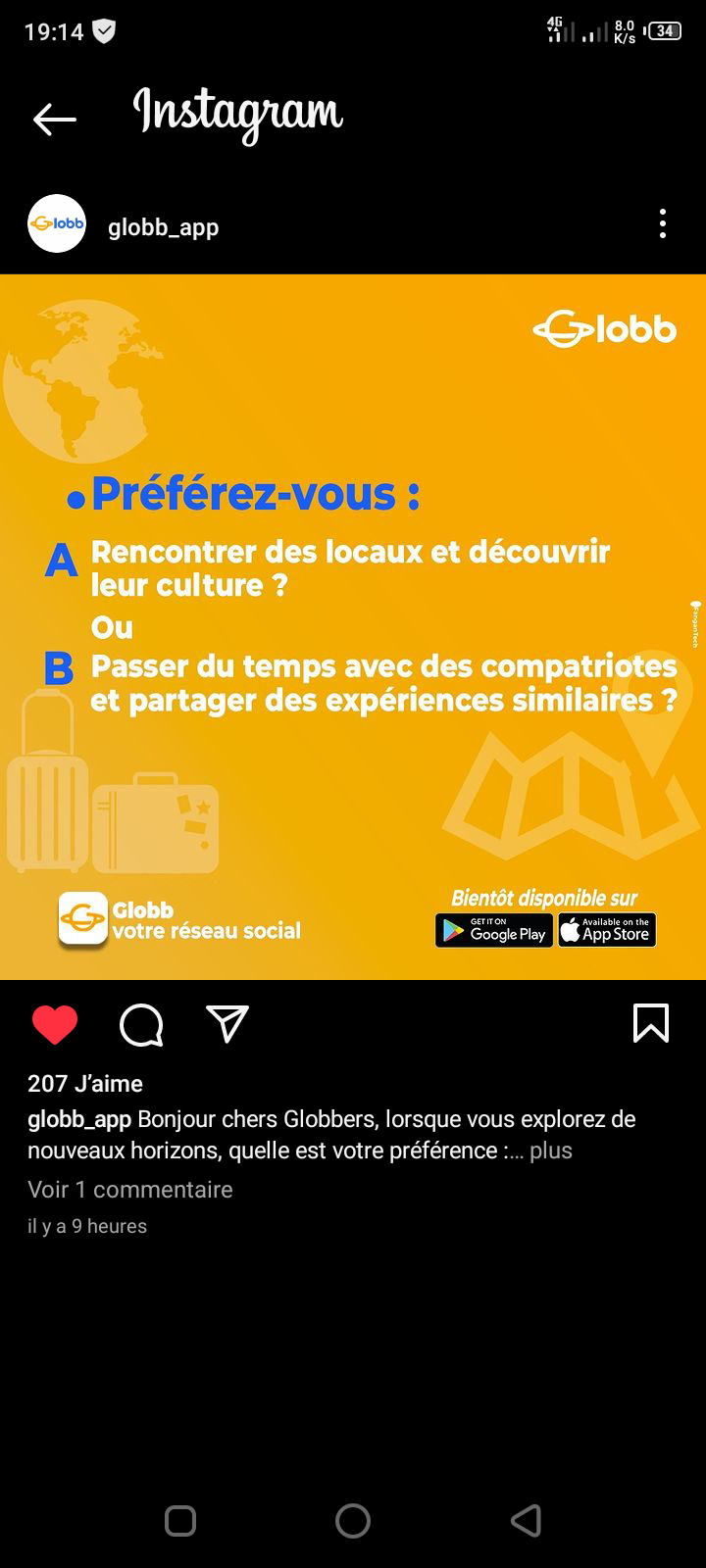The height and width of the screenshot is (1568, 706).
Task: Open the globb_app profile picture
Action: (57, 224)
